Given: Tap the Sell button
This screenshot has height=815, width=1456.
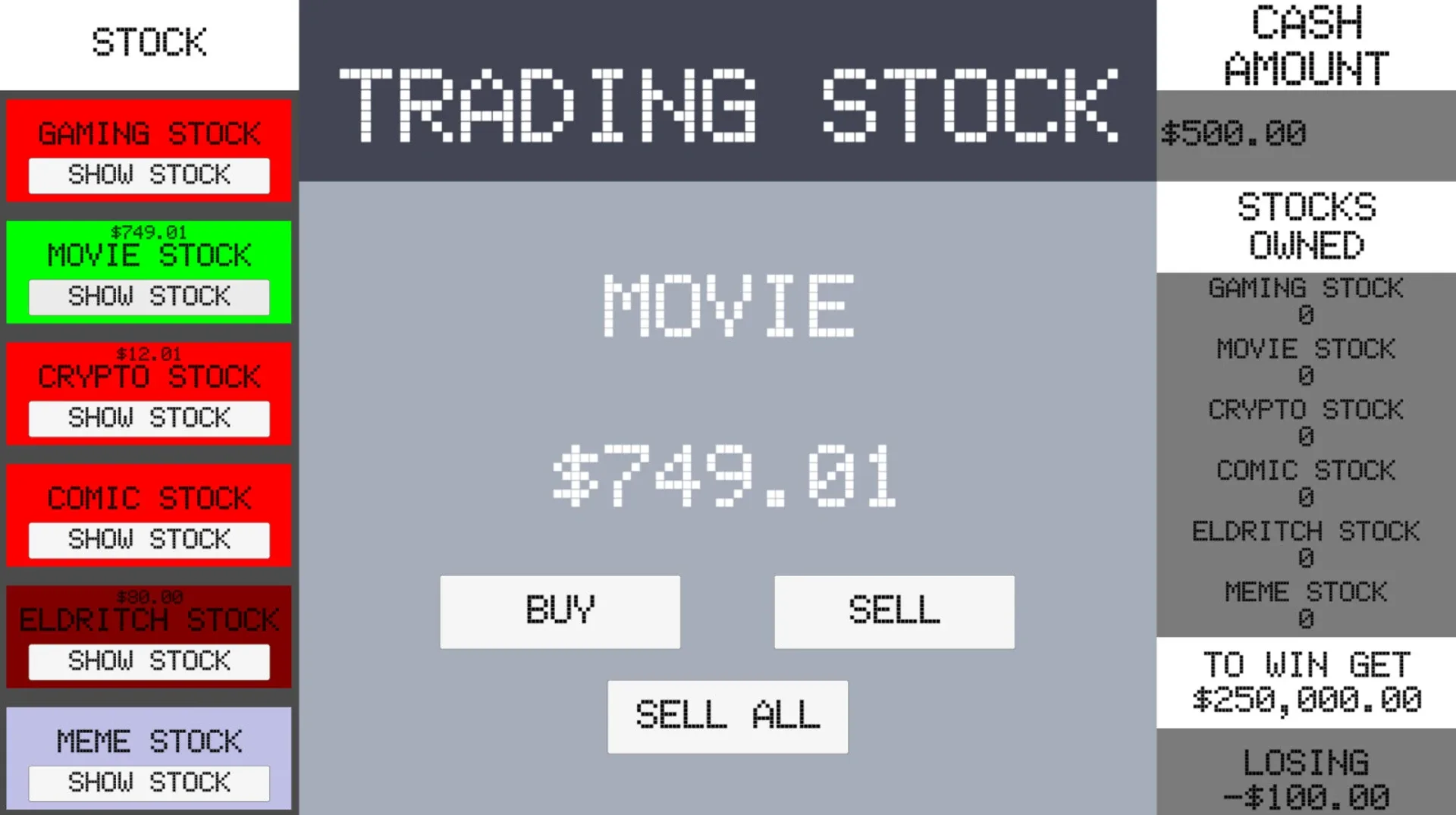Looking at the screenshot, I should tap(893, 611).
